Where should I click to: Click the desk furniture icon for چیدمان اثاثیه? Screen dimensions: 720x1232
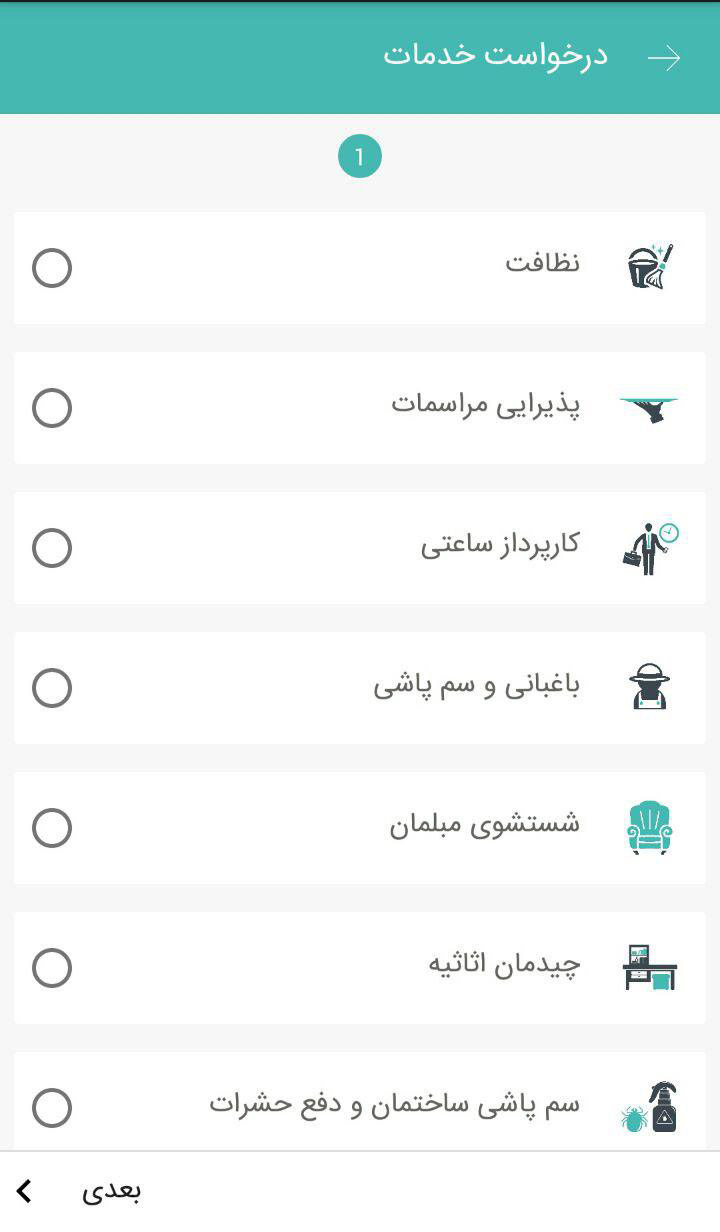650,966
